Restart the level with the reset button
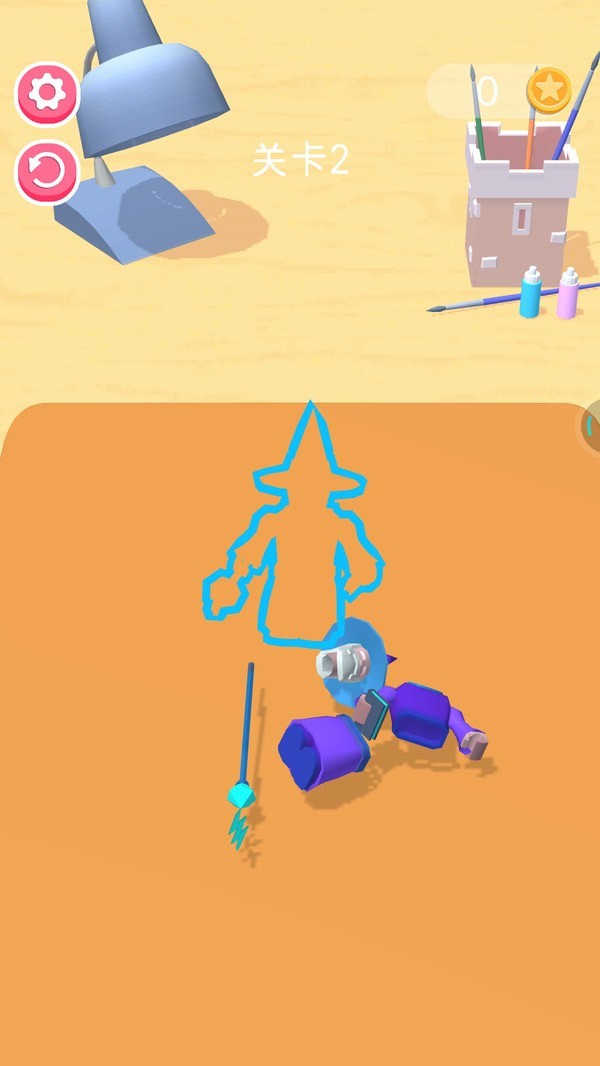Screen dimensions: 600x1066 [46, 172]
